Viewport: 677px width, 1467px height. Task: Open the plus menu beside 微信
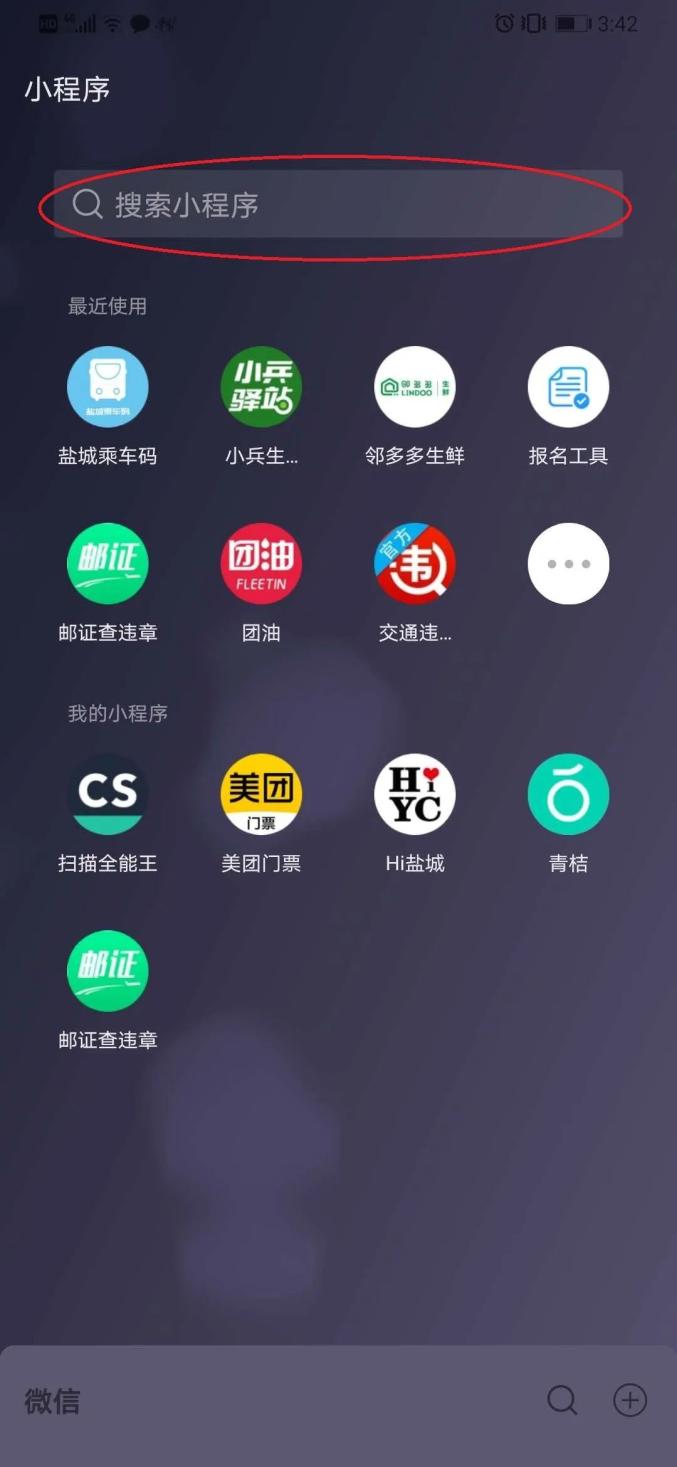[x=630, y=1401]
